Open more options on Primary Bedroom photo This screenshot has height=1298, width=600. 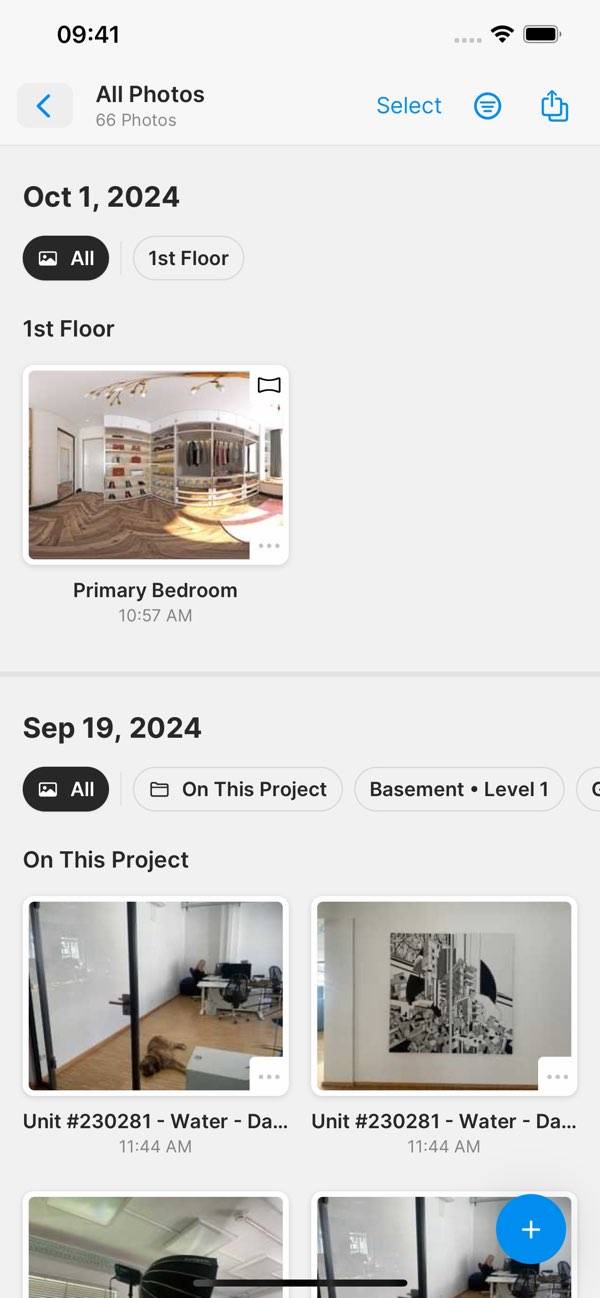[268, 546]
